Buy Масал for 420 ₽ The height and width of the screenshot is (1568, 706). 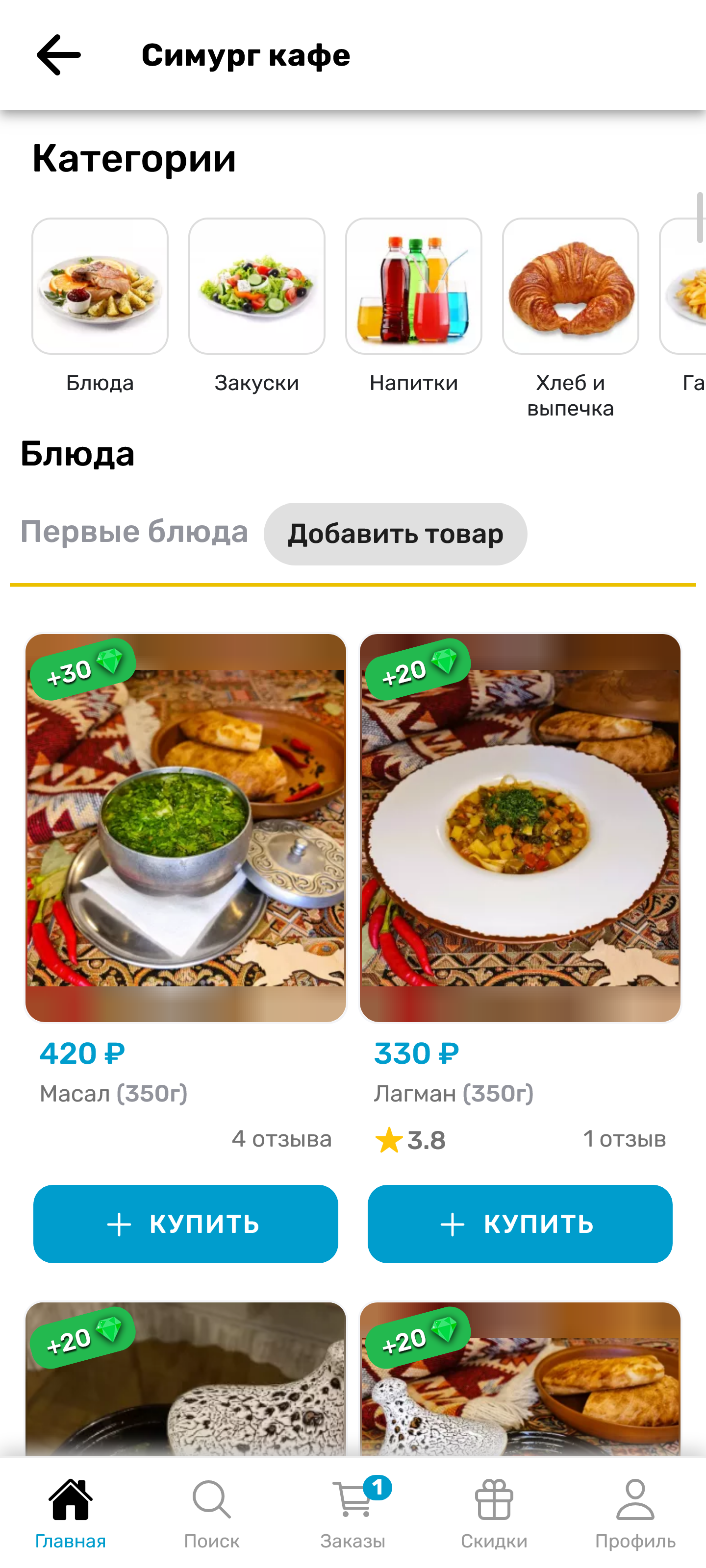coord(186,1224)
